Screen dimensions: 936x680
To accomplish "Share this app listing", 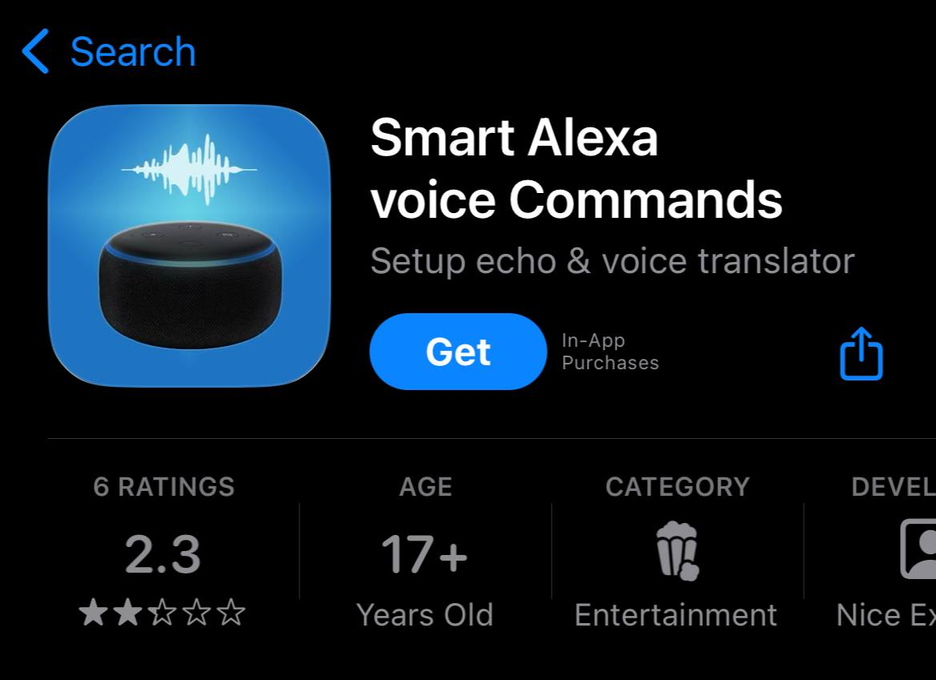I will point(861,354).
